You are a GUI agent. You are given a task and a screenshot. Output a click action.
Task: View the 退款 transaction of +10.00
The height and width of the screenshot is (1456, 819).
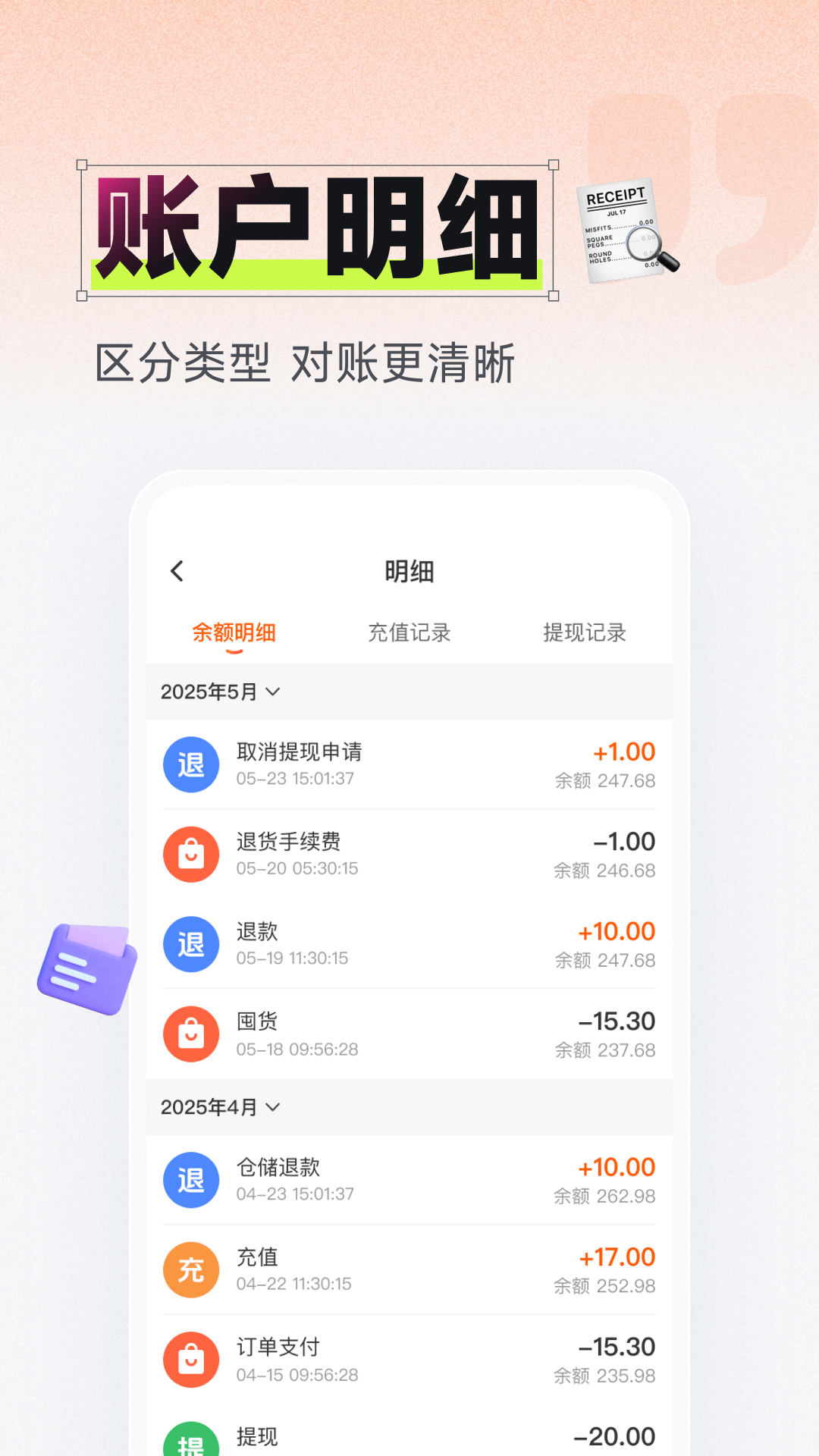coord(409,944)
